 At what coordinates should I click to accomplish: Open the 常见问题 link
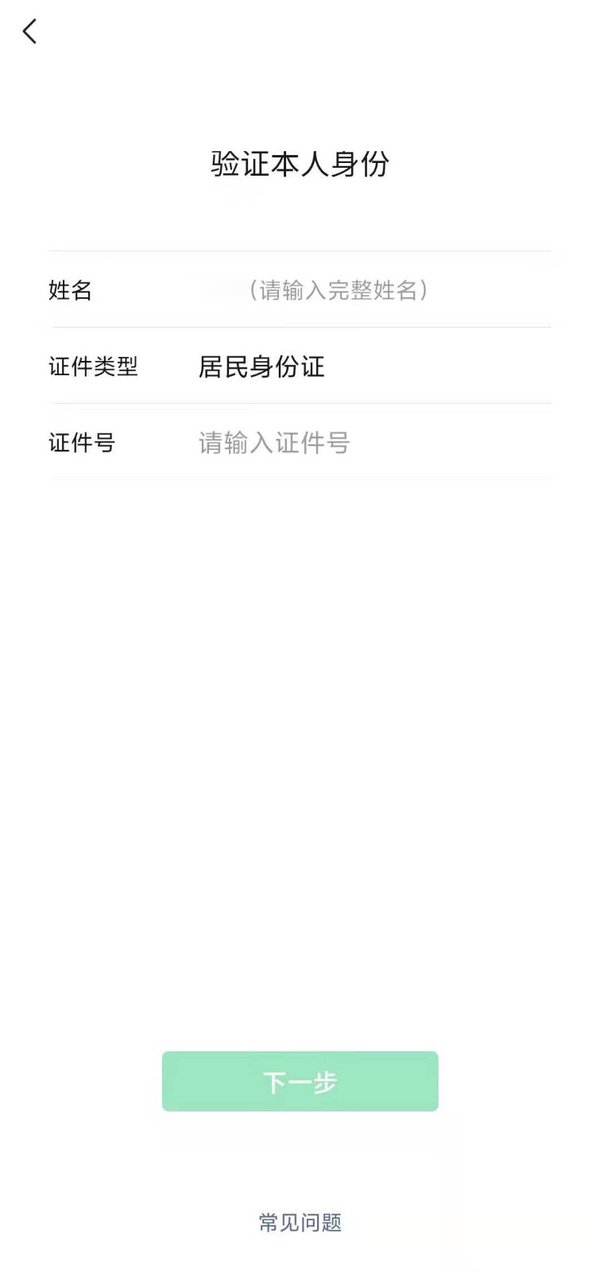click(x=300, y=1222)
